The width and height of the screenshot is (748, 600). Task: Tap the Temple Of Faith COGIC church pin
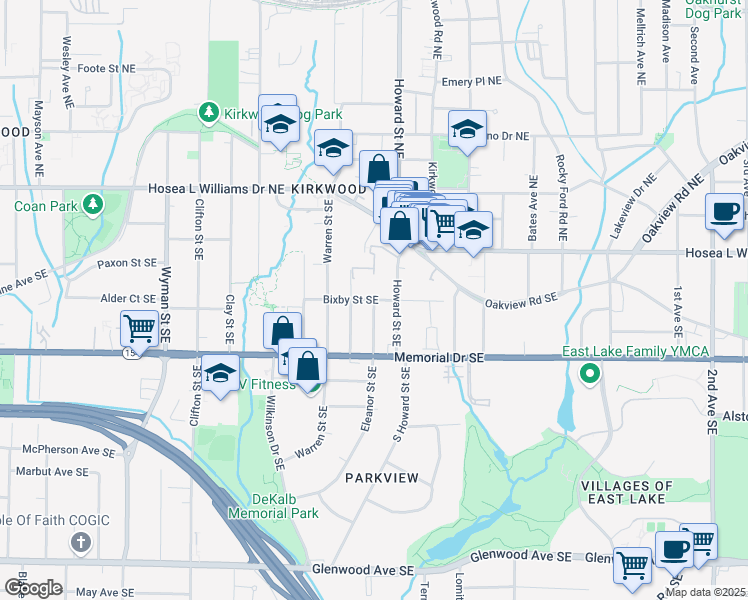pyautogui.click(x=81, y=543)
